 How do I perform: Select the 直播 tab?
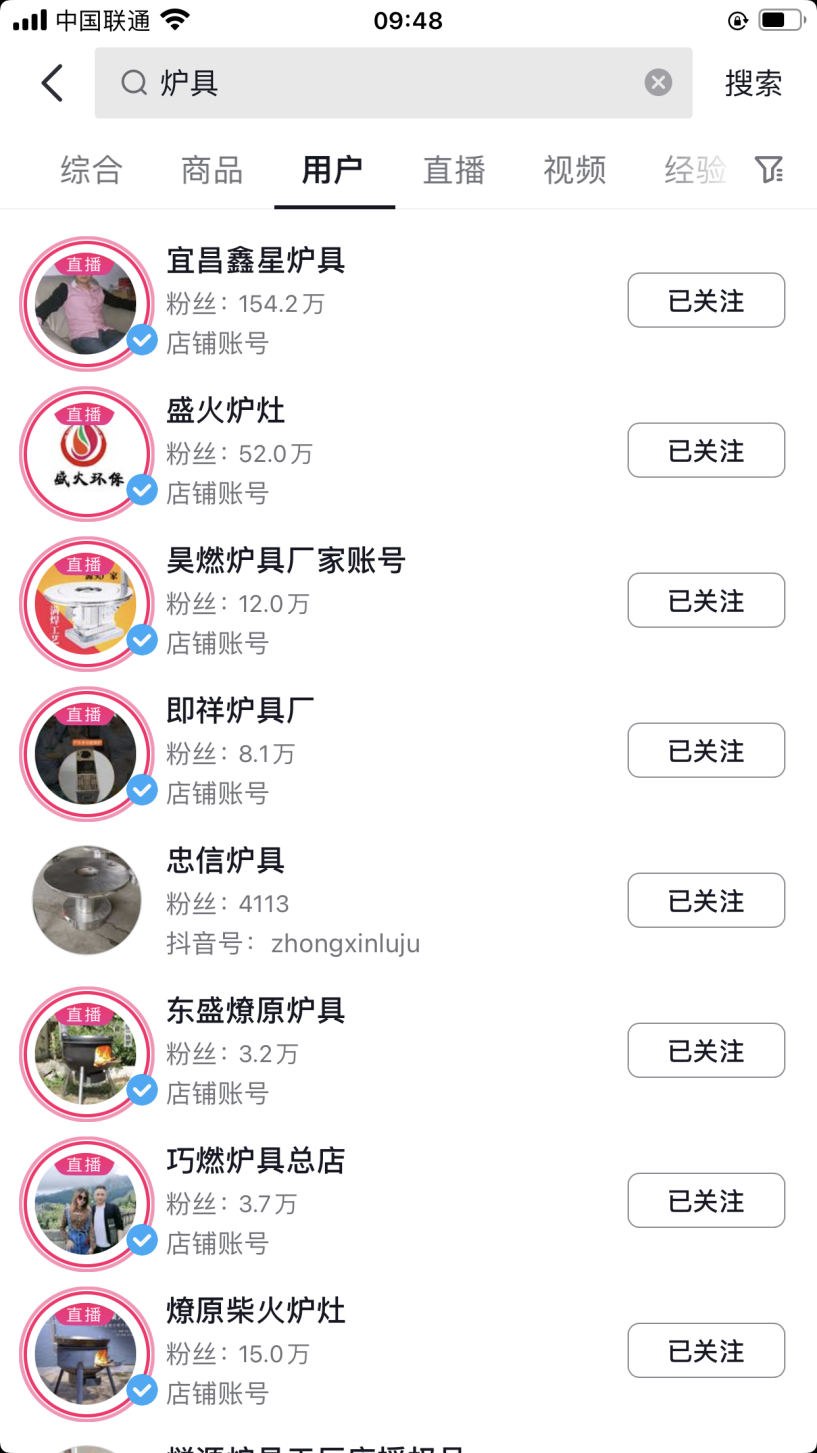[454, 170]
